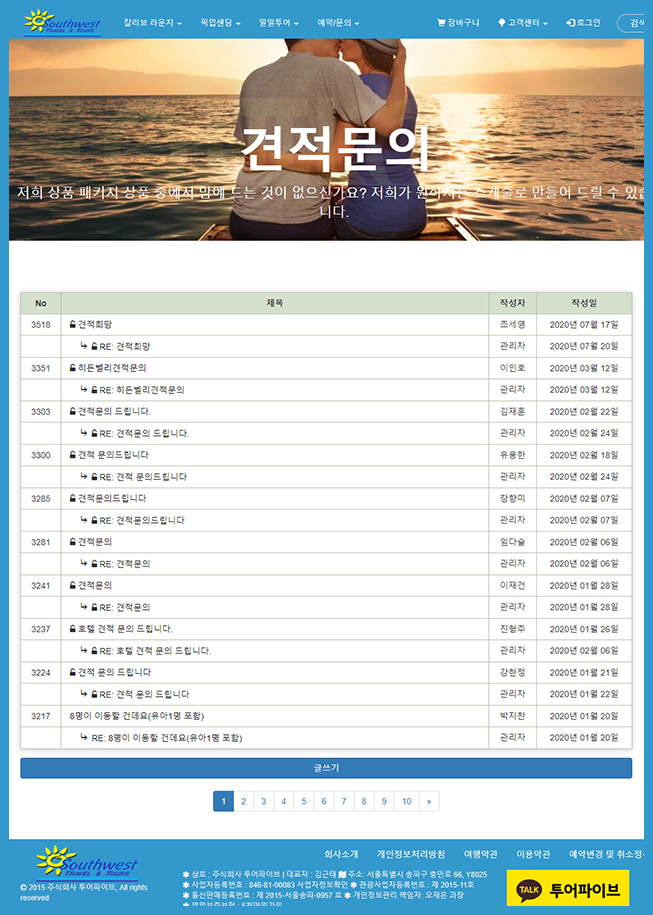Open 여행약관 travel terms link

(480, 854)
